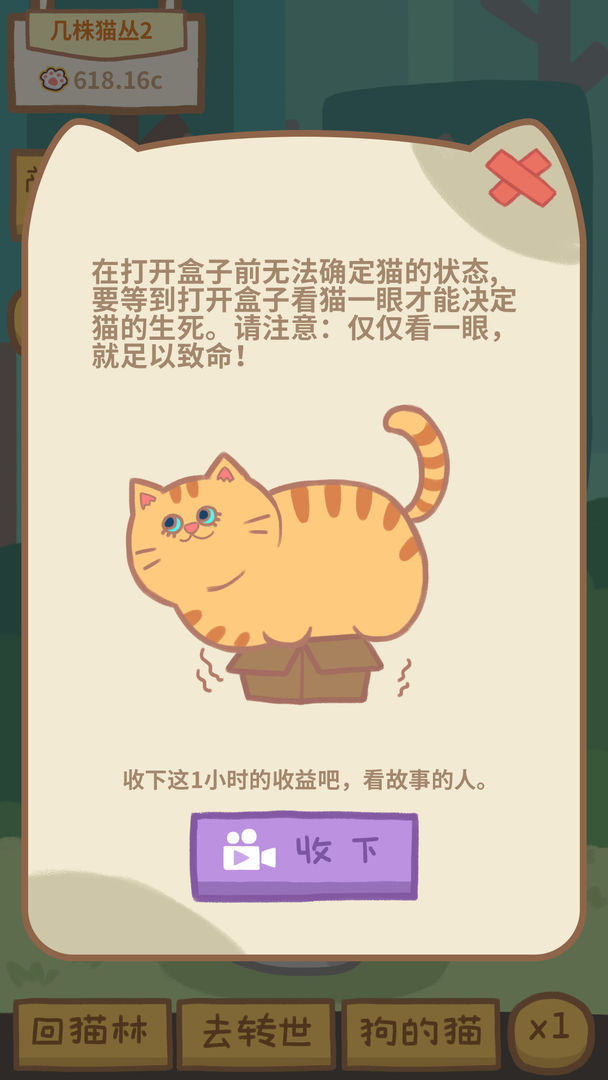Open 去转世 option
The width and height of the screenshot is (608, 1080).
coord(257,1031)
